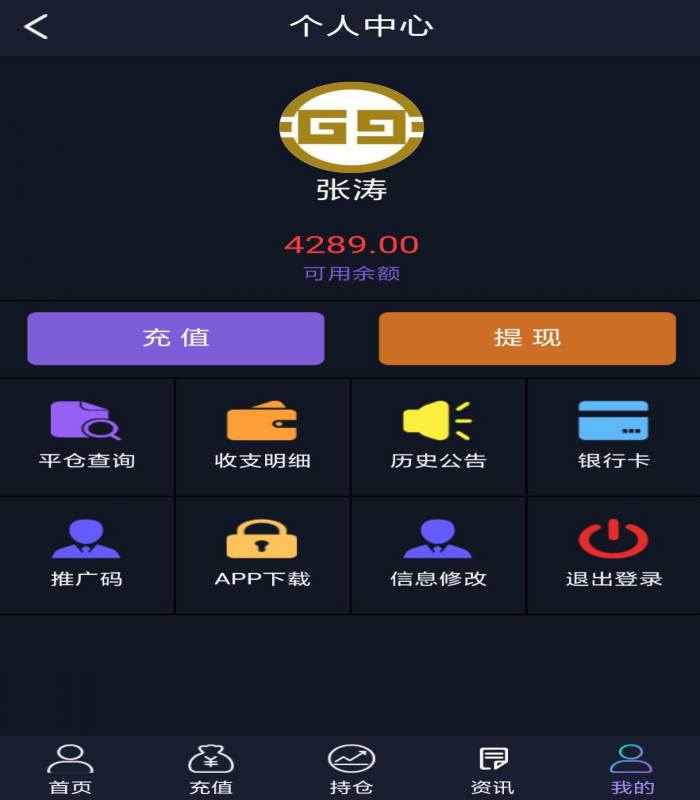Select the 我的 tab
This screenshot has height=800, width=700.
point(632,769)
